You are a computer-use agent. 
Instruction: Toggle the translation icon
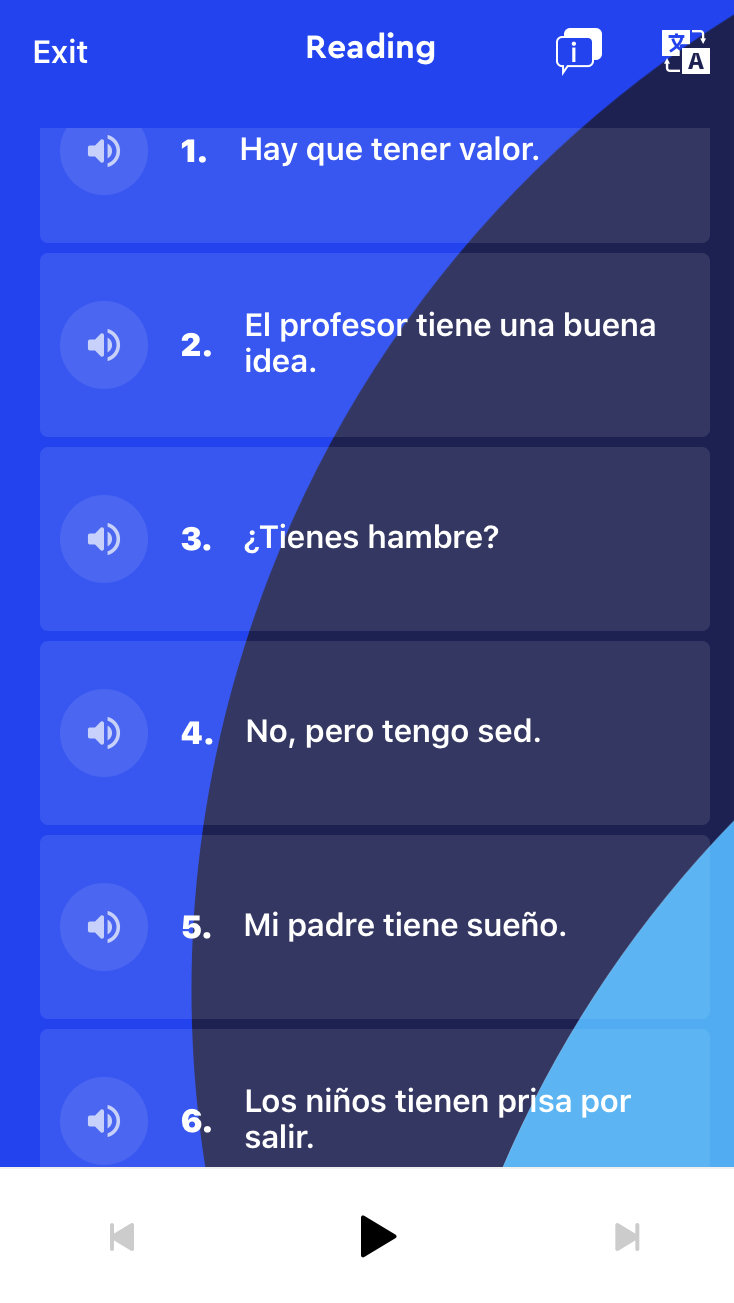point(685,52)
